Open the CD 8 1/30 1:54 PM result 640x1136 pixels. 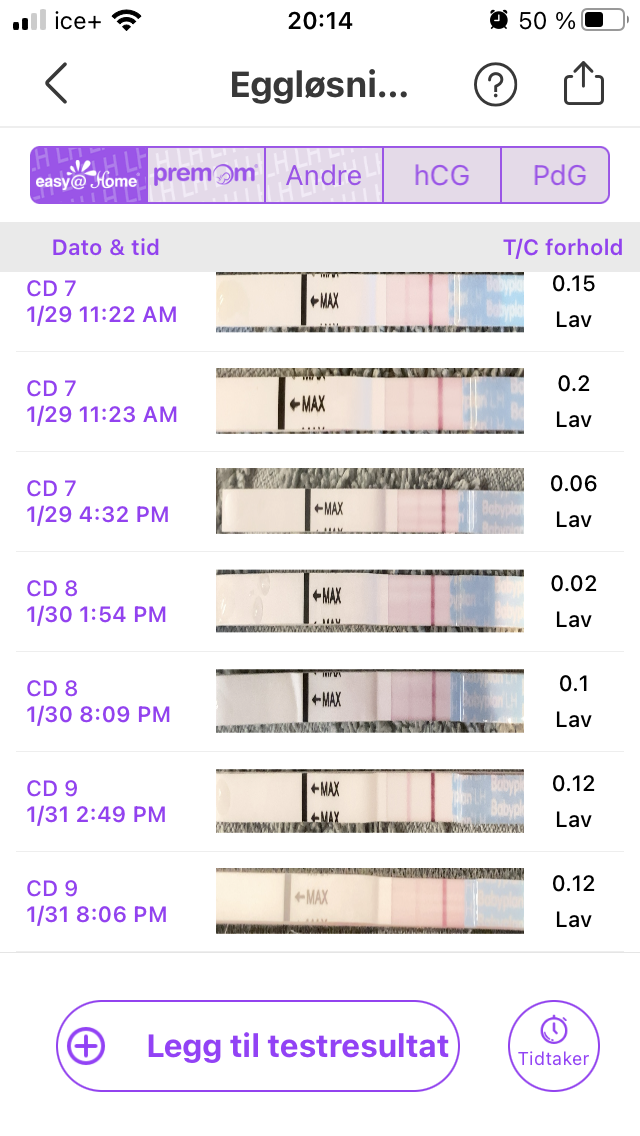pyautogui.click(x=320, y=601)
